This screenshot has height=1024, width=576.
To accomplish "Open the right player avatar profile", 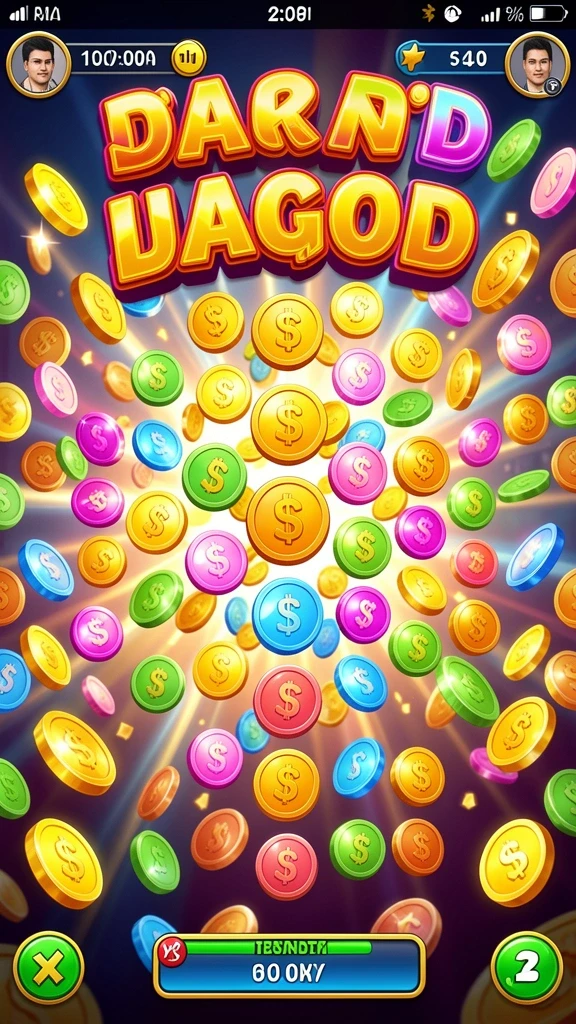I will [537, 64].
